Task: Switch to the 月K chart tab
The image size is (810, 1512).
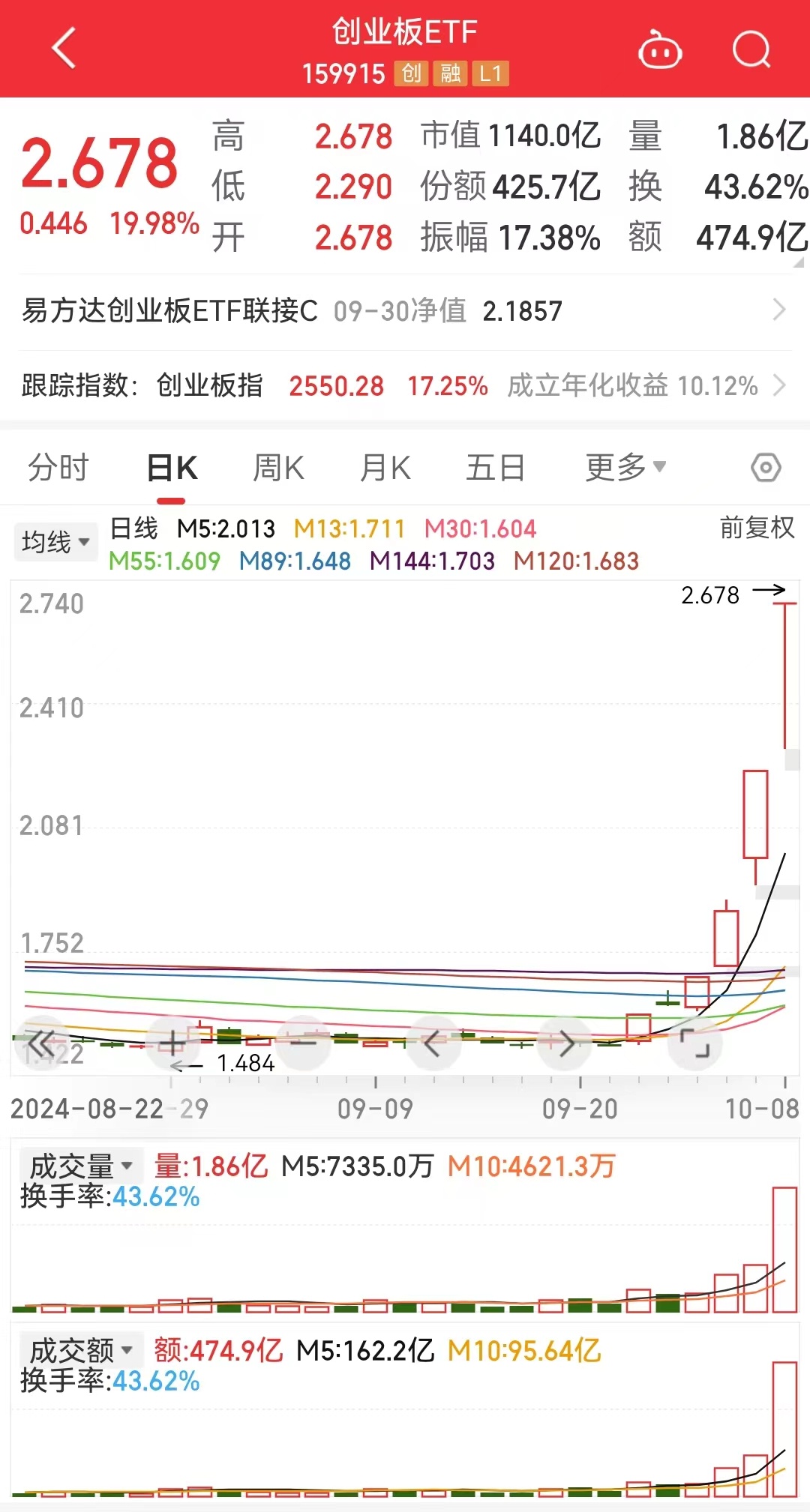Action: click(385, 469)
